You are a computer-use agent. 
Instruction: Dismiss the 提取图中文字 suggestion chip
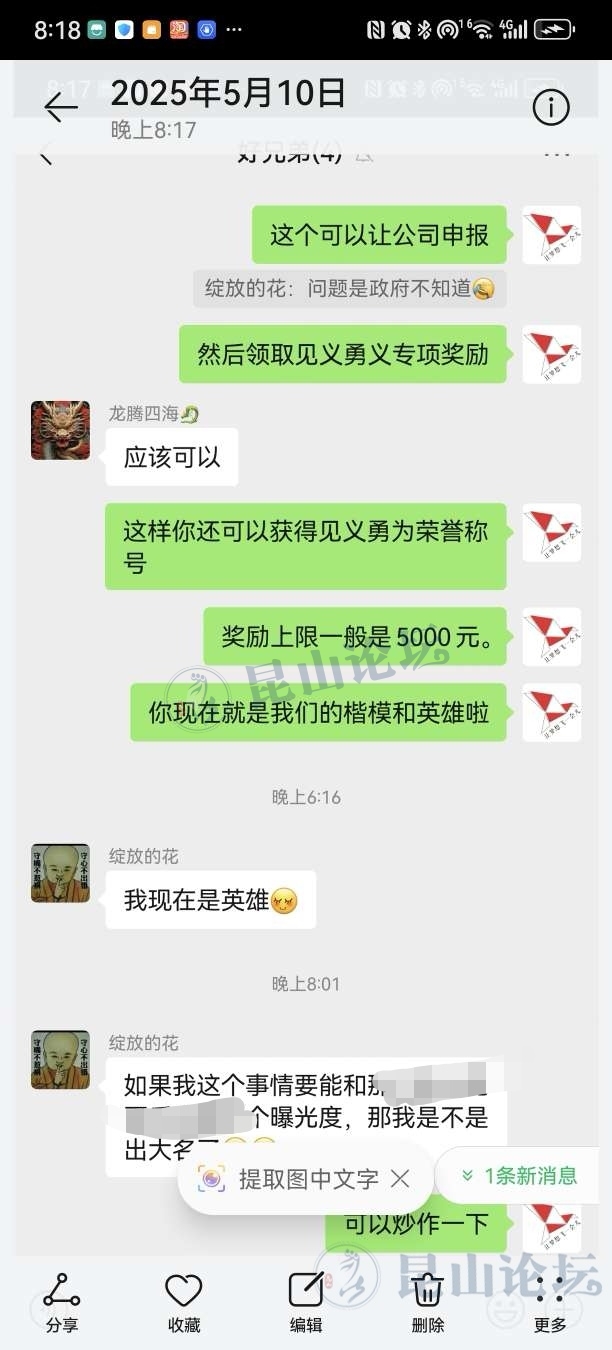[400, 1179]
